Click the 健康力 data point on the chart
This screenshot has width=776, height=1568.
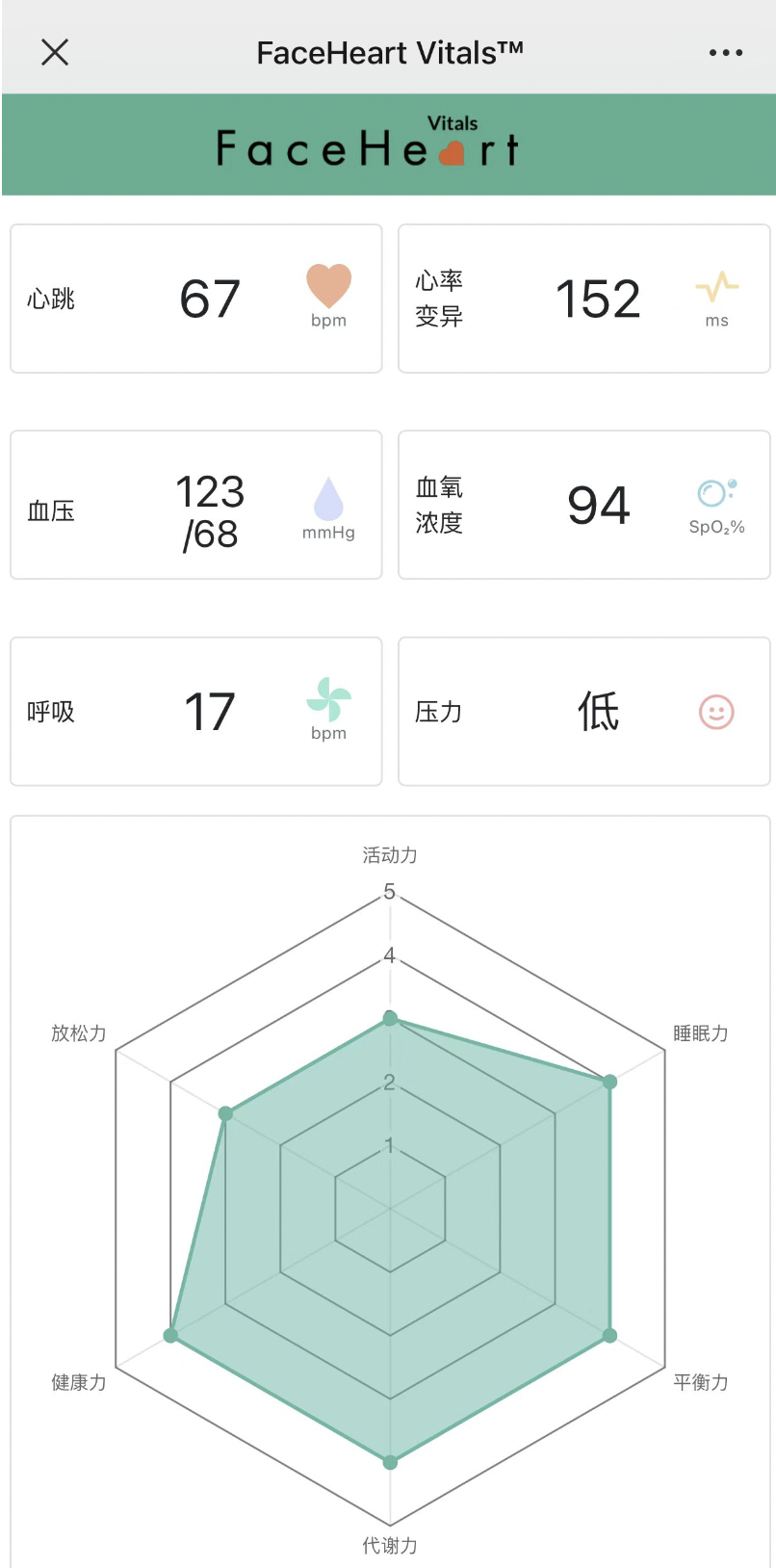tap(171, 1335)
